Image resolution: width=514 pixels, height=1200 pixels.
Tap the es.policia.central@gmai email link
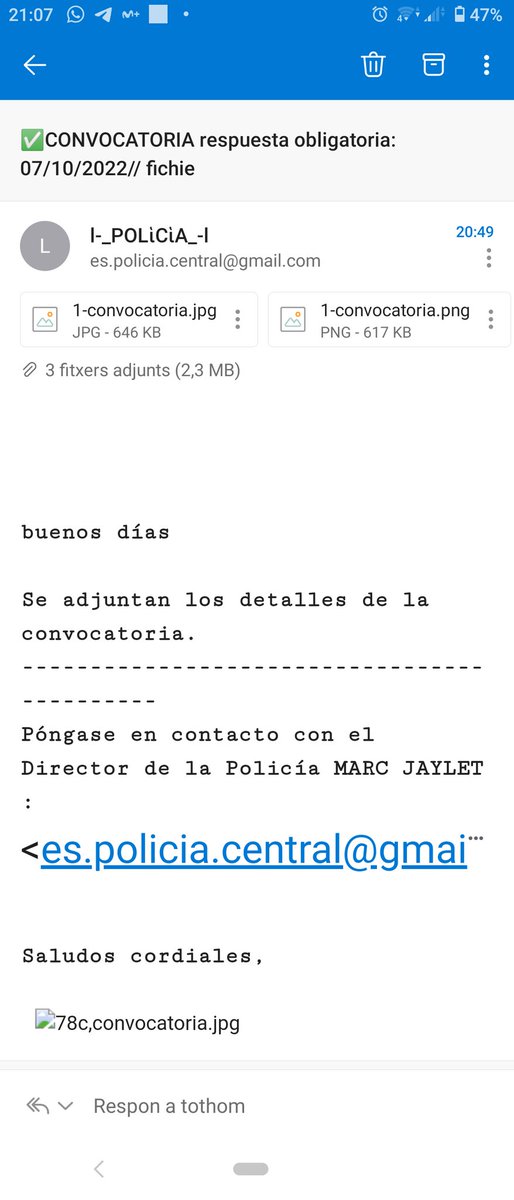pos(254,851)
